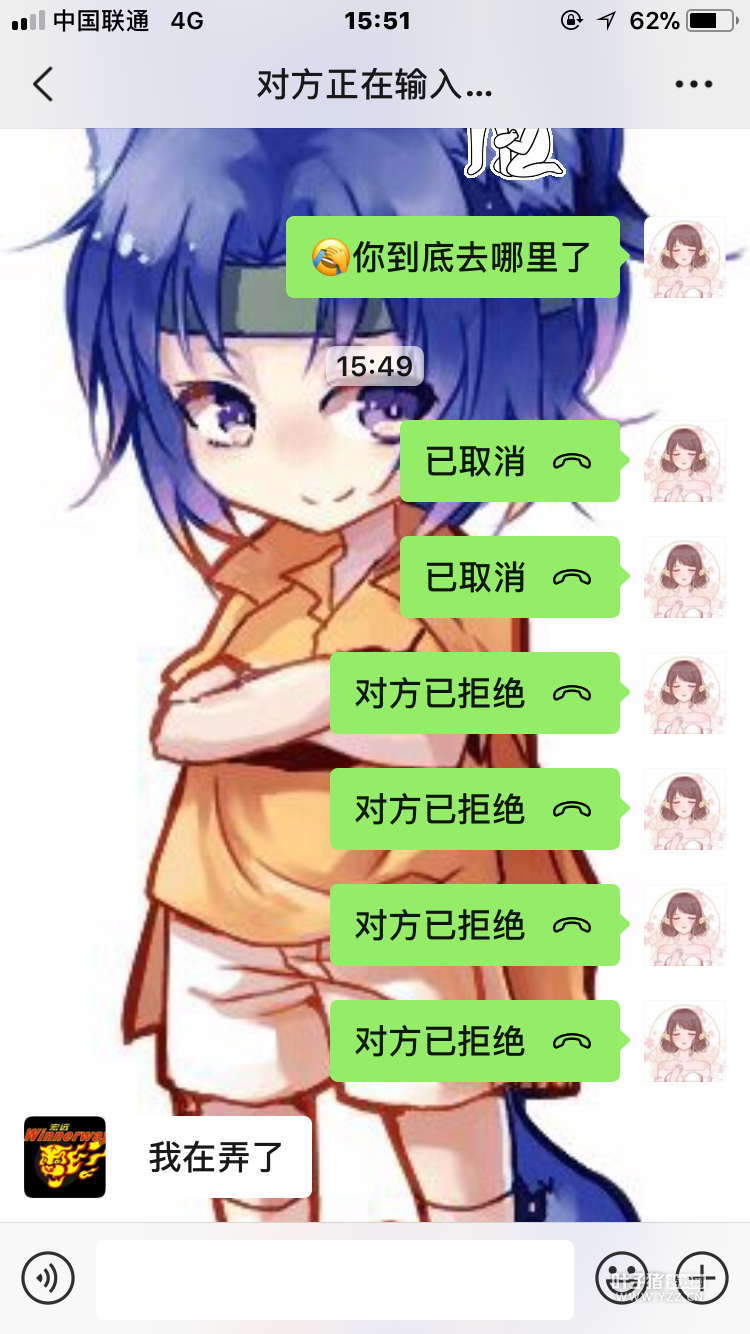Open the emoji sticker panel
The width and height of the screenshot is (750, 1334).
point(622,1277)
